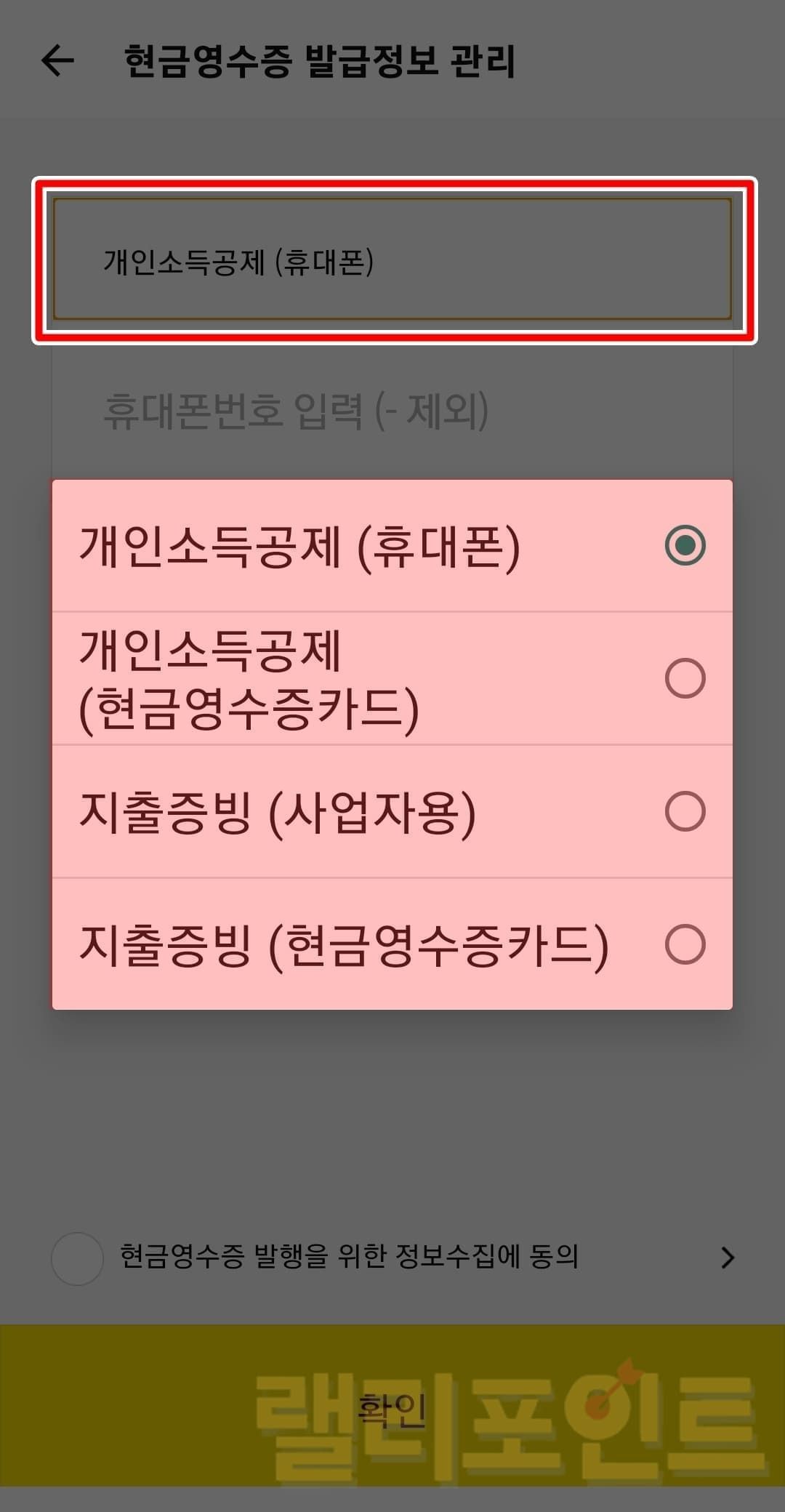Open the 개인소득공제 (휴대폰) dropdown field

392,260
